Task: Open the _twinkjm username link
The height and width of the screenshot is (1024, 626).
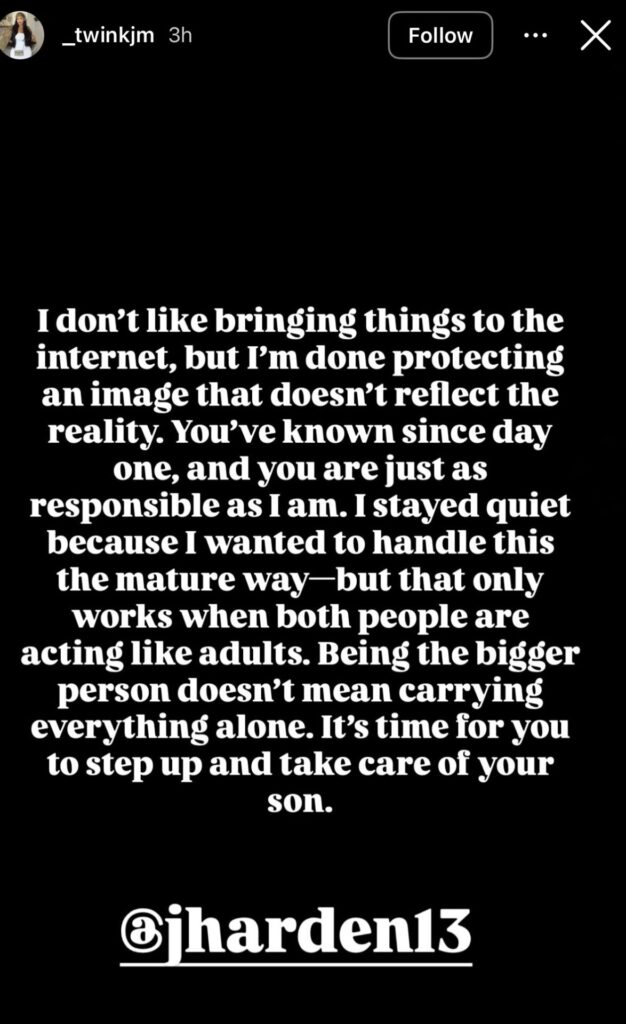Action: [108, 34]
